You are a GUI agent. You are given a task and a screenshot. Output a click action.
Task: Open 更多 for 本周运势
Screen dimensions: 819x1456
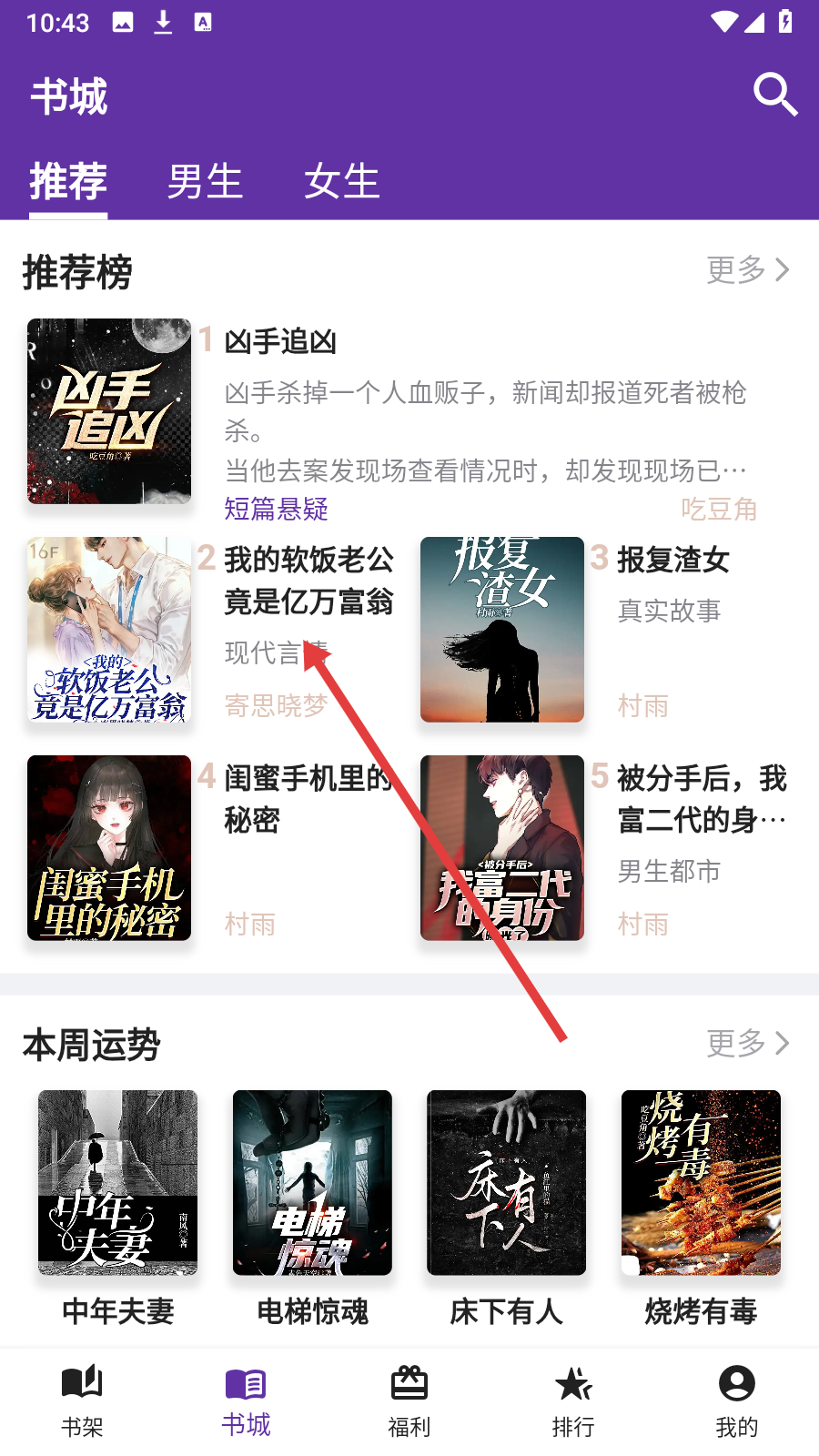(x=747, y=1043)
